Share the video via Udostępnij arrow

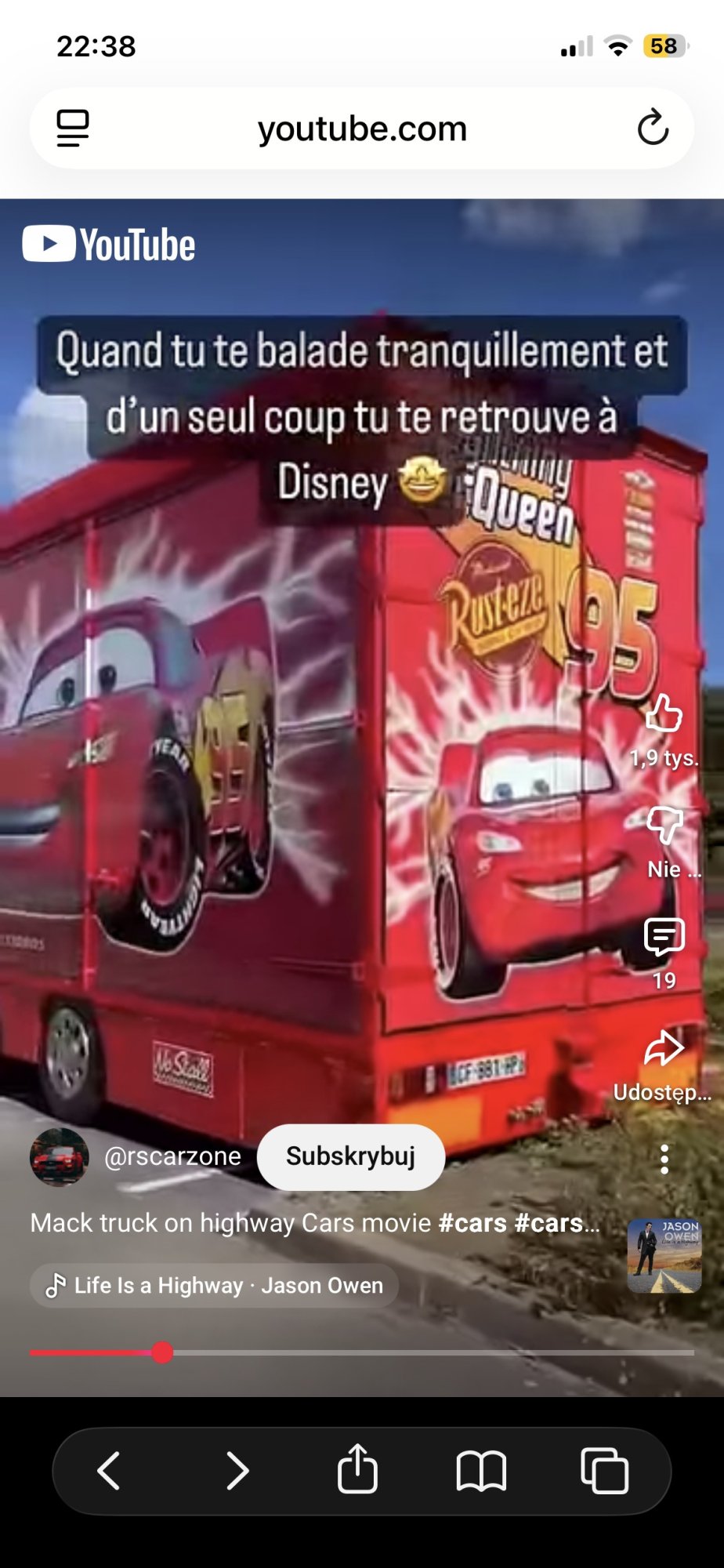coord(664,1049)
